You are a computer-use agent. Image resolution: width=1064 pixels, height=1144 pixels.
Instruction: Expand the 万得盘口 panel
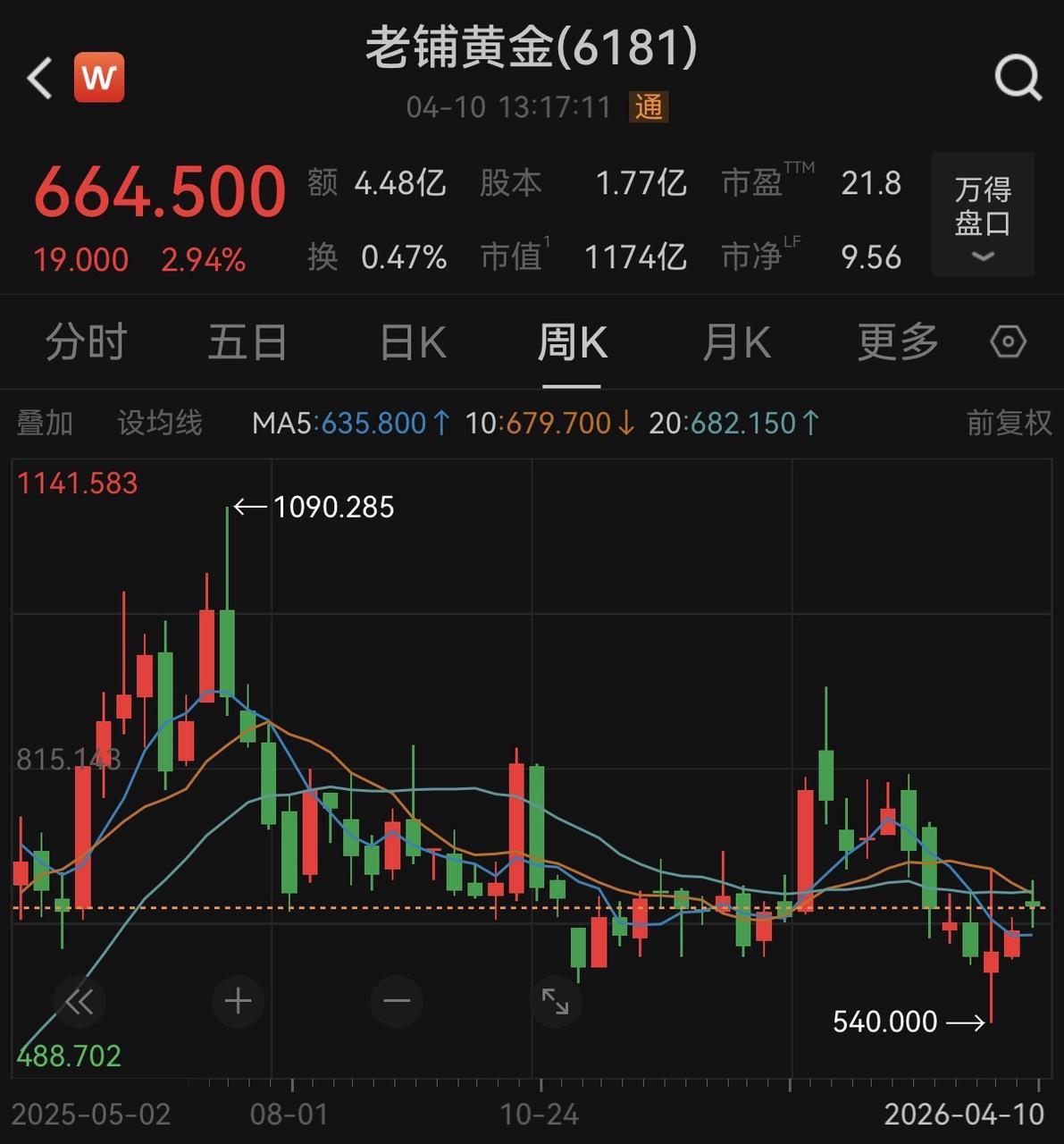(983, 215)
